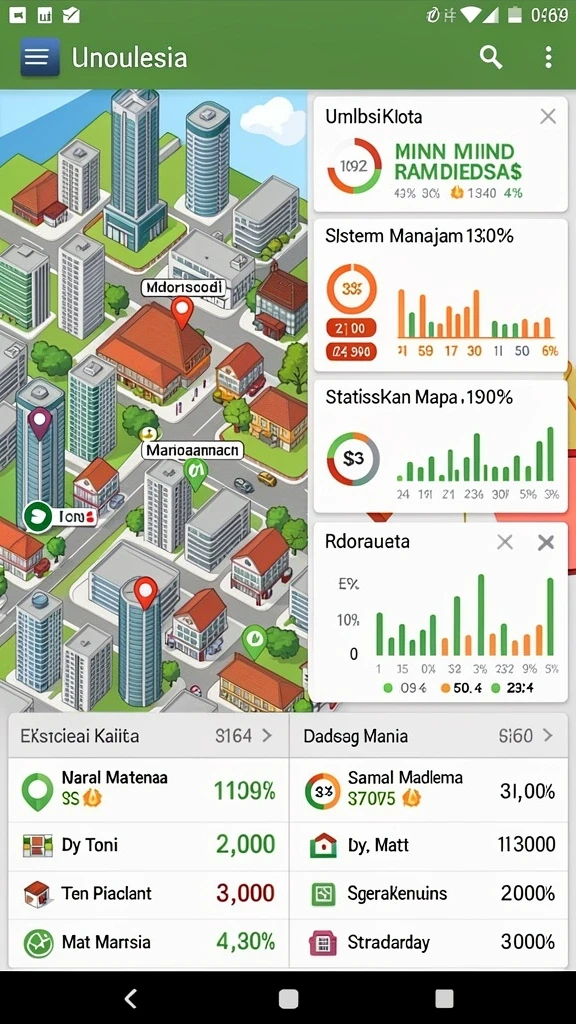Go back with the system back button

[x=131, y=998]
